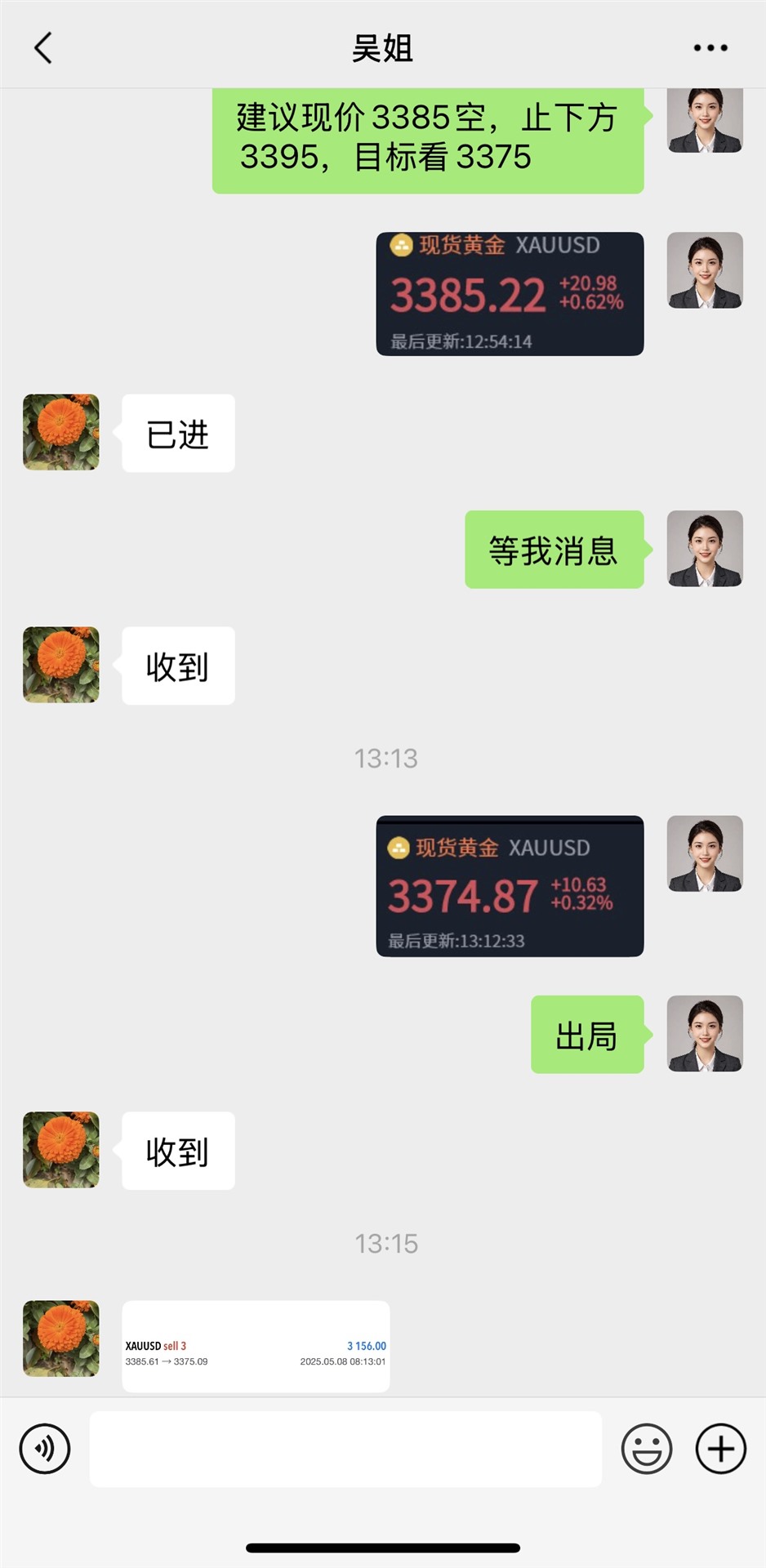Select the 出局 message bubble
The image size is (766, 1568).
tap(586, 1036)
